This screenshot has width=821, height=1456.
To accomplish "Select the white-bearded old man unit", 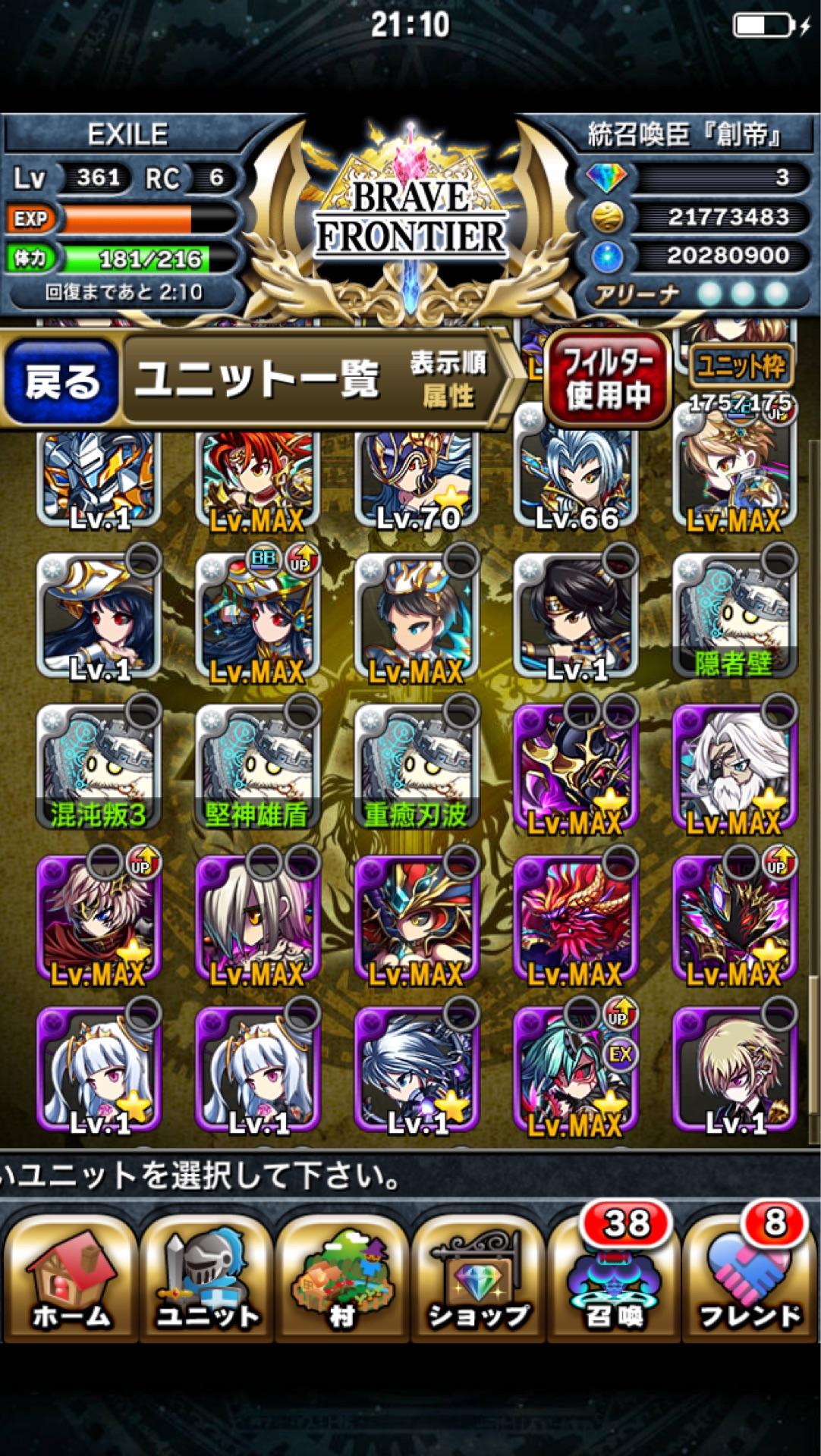I will (x=734, y=767).
